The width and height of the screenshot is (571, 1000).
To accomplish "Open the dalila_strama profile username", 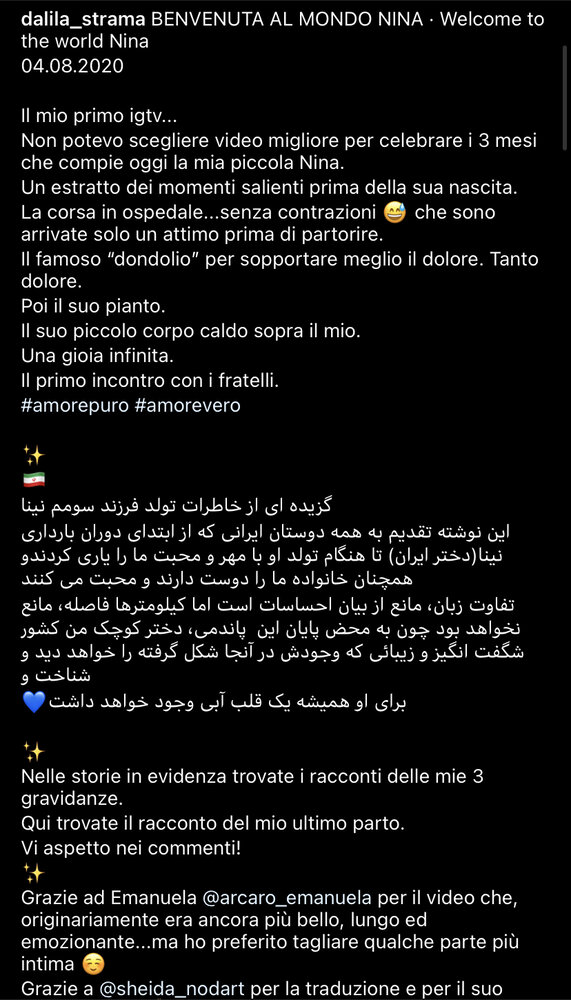I will [x=83, y=20].
